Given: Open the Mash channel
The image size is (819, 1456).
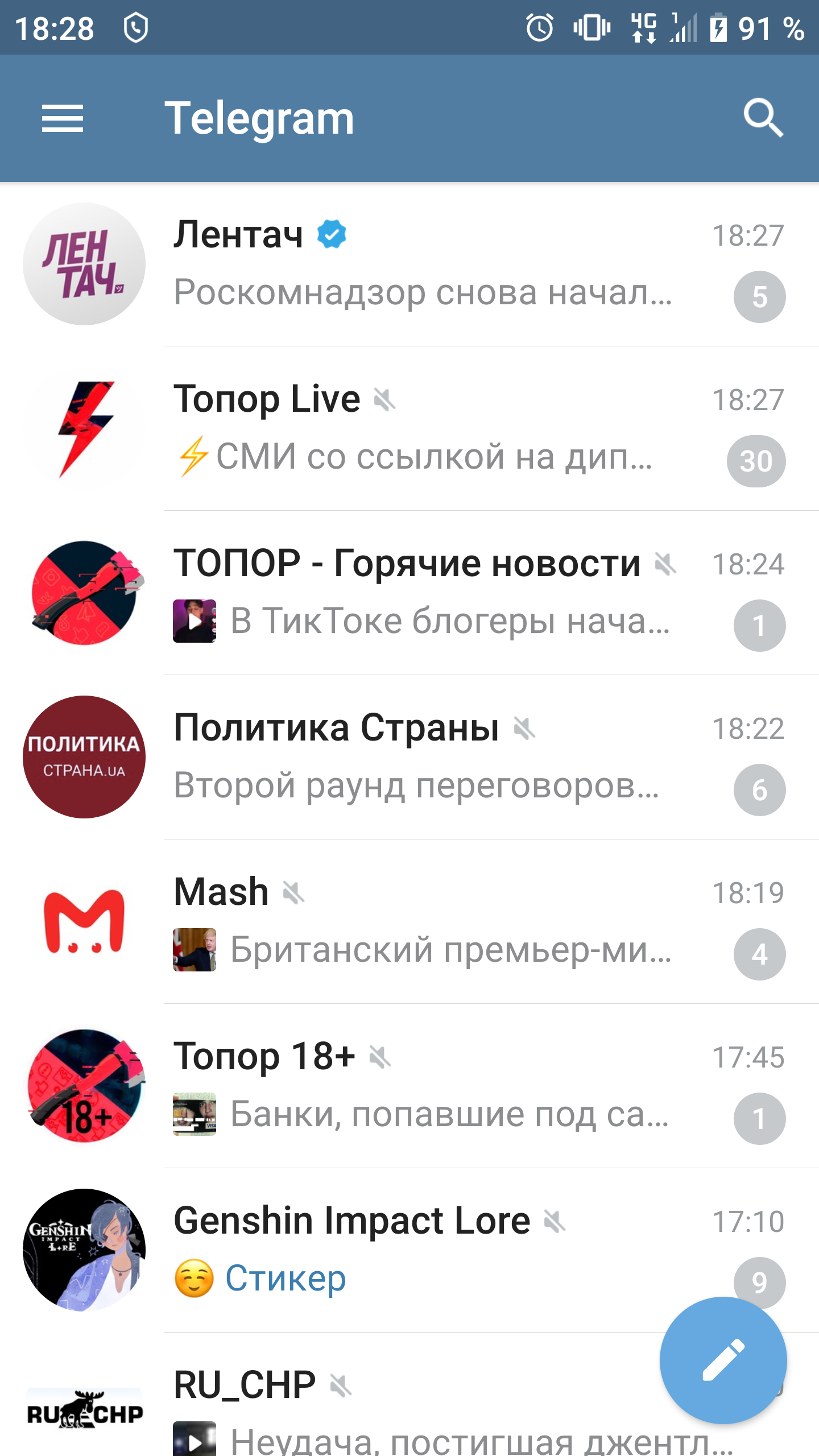Looking at the screenshot, I should [421, 921].
